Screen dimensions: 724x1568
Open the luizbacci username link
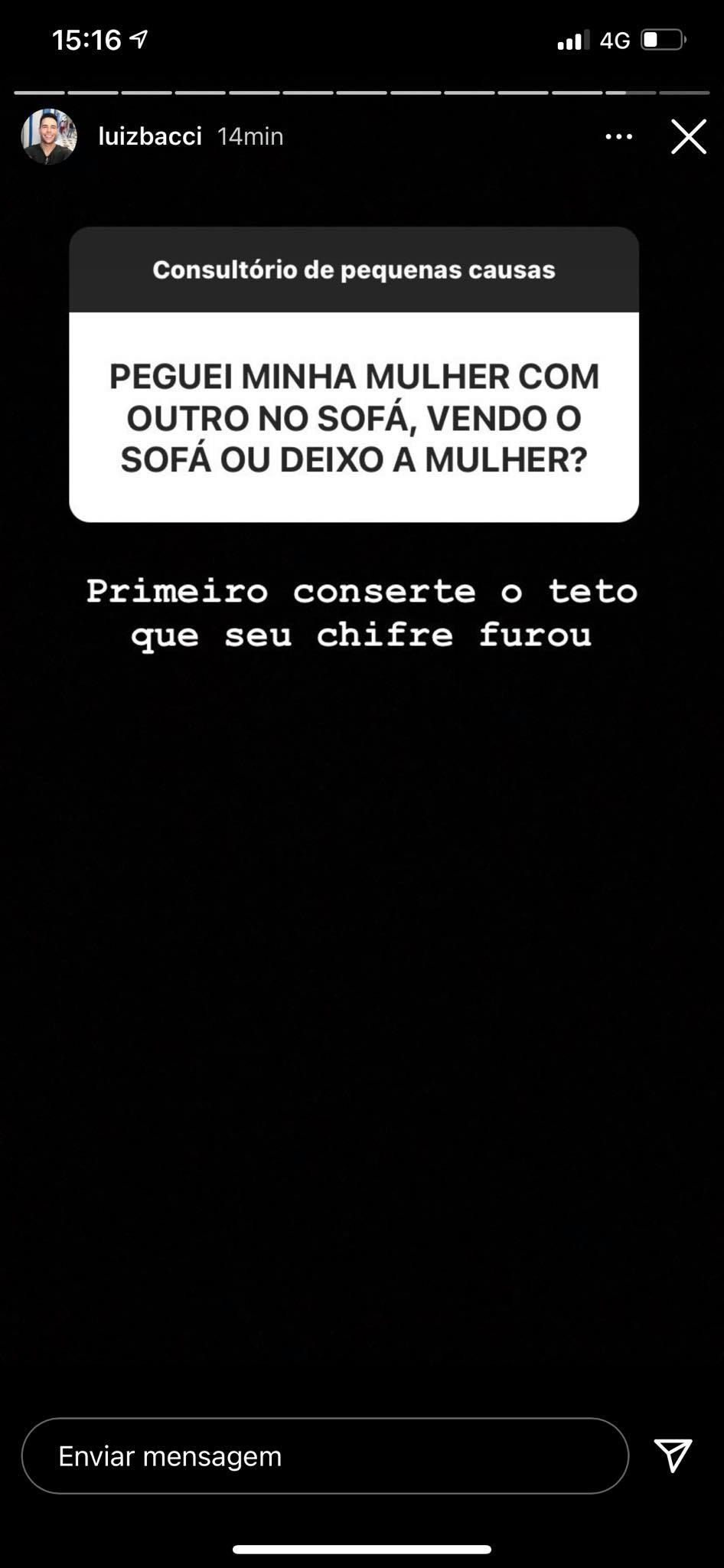click(150, 136)
